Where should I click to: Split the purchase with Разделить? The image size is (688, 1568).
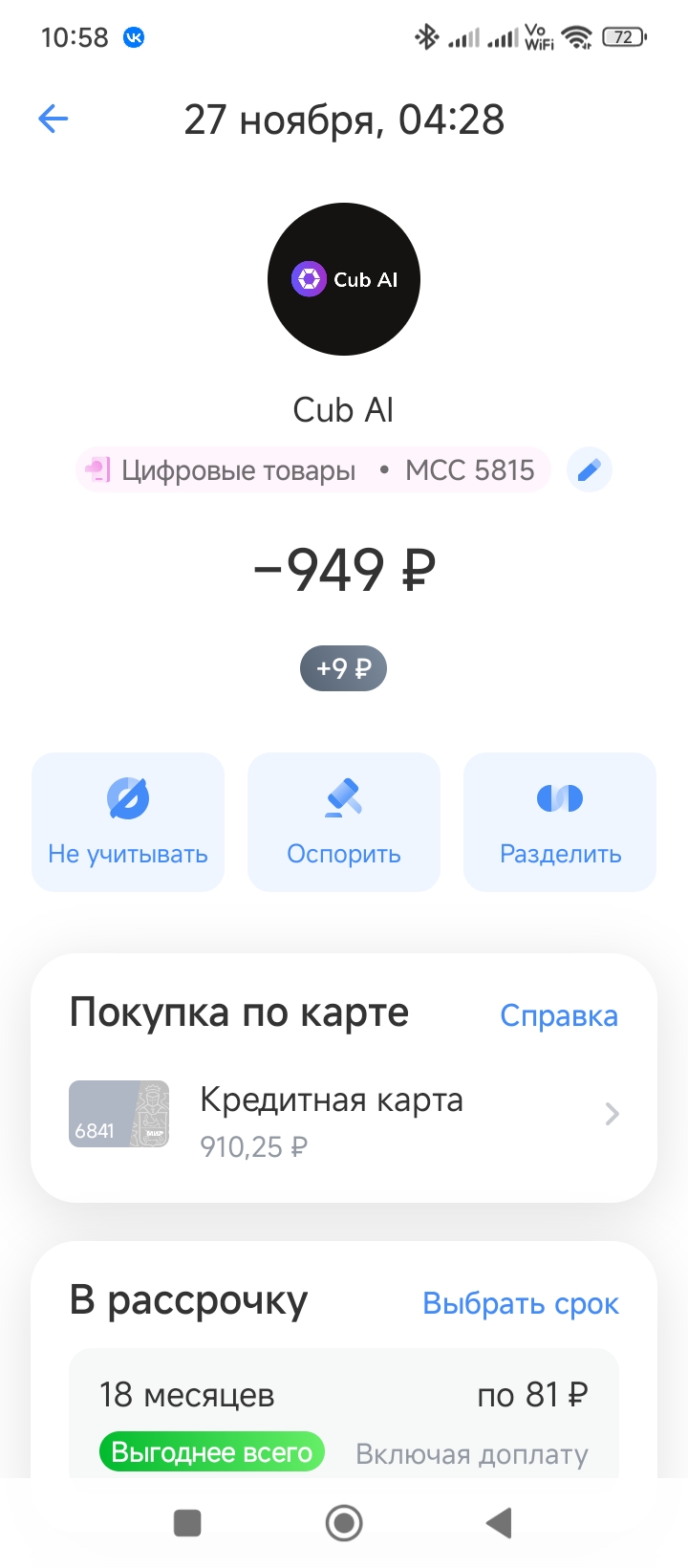point(560,822)
